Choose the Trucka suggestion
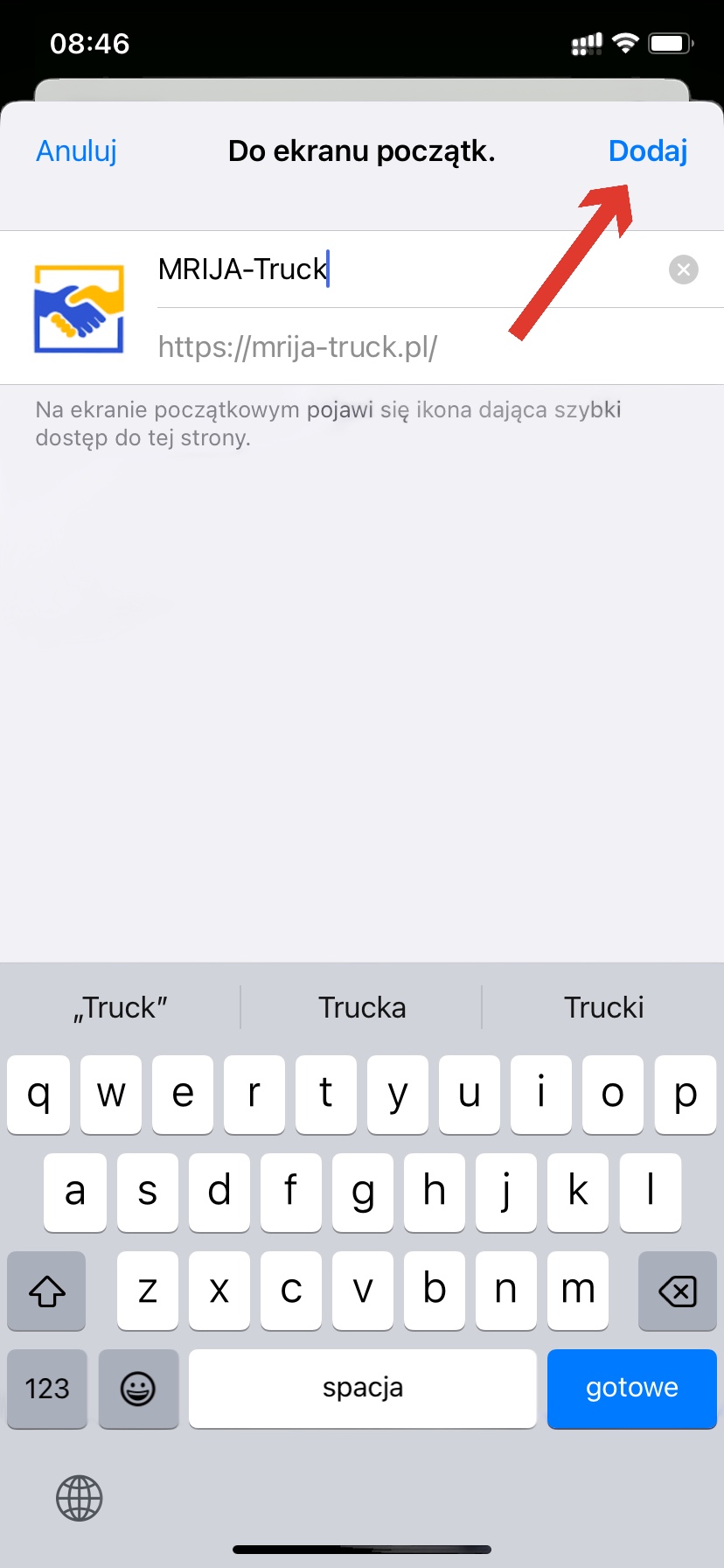Viewport: 724px width, 1568px height. [362, 1007]
